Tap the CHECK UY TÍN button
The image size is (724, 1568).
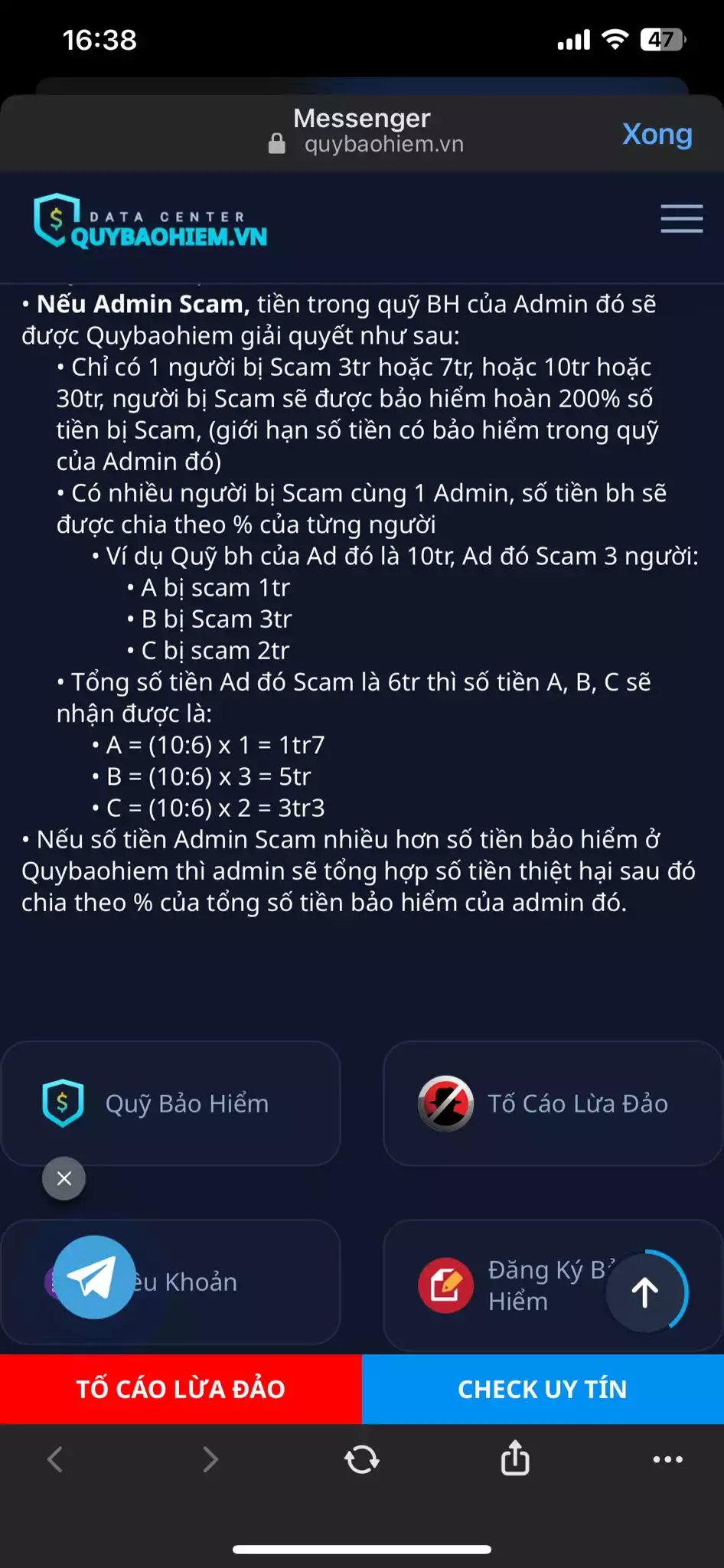click(543, 1389)
